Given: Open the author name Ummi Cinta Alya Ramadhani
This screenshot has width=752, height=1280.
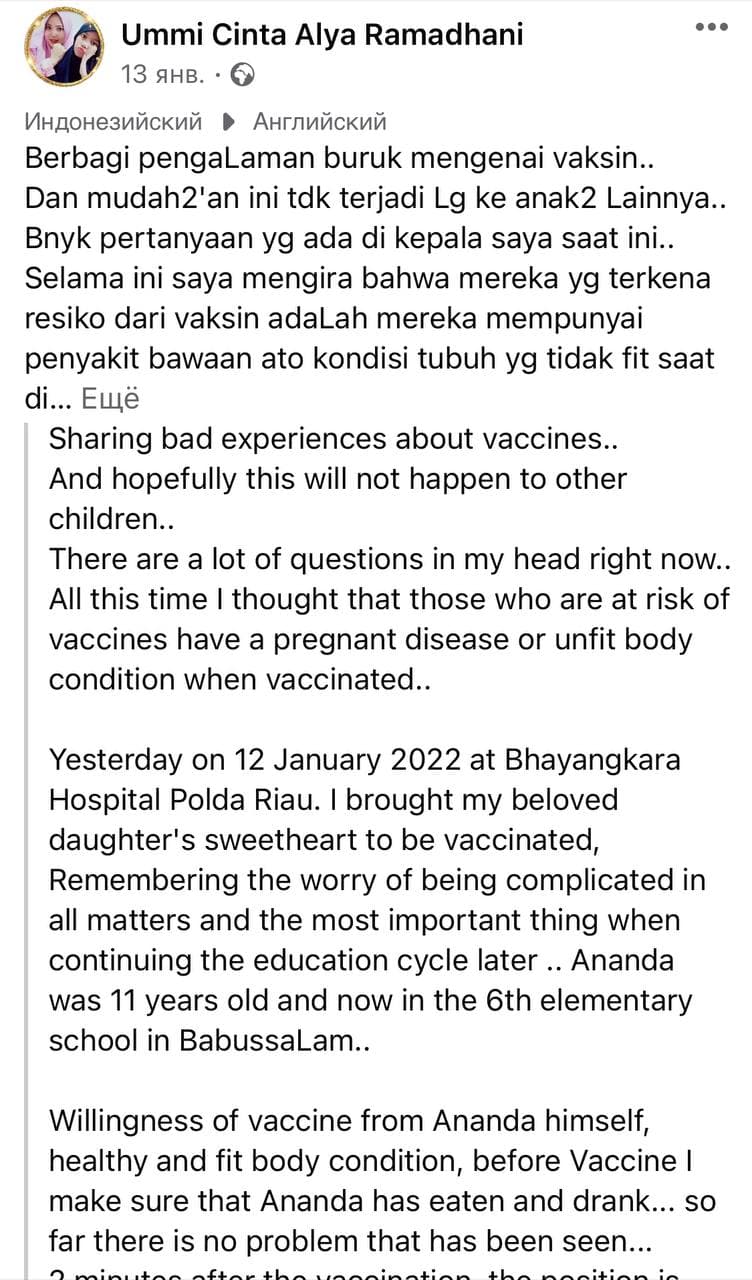Looking at the screenshot, I should [322, 35].
